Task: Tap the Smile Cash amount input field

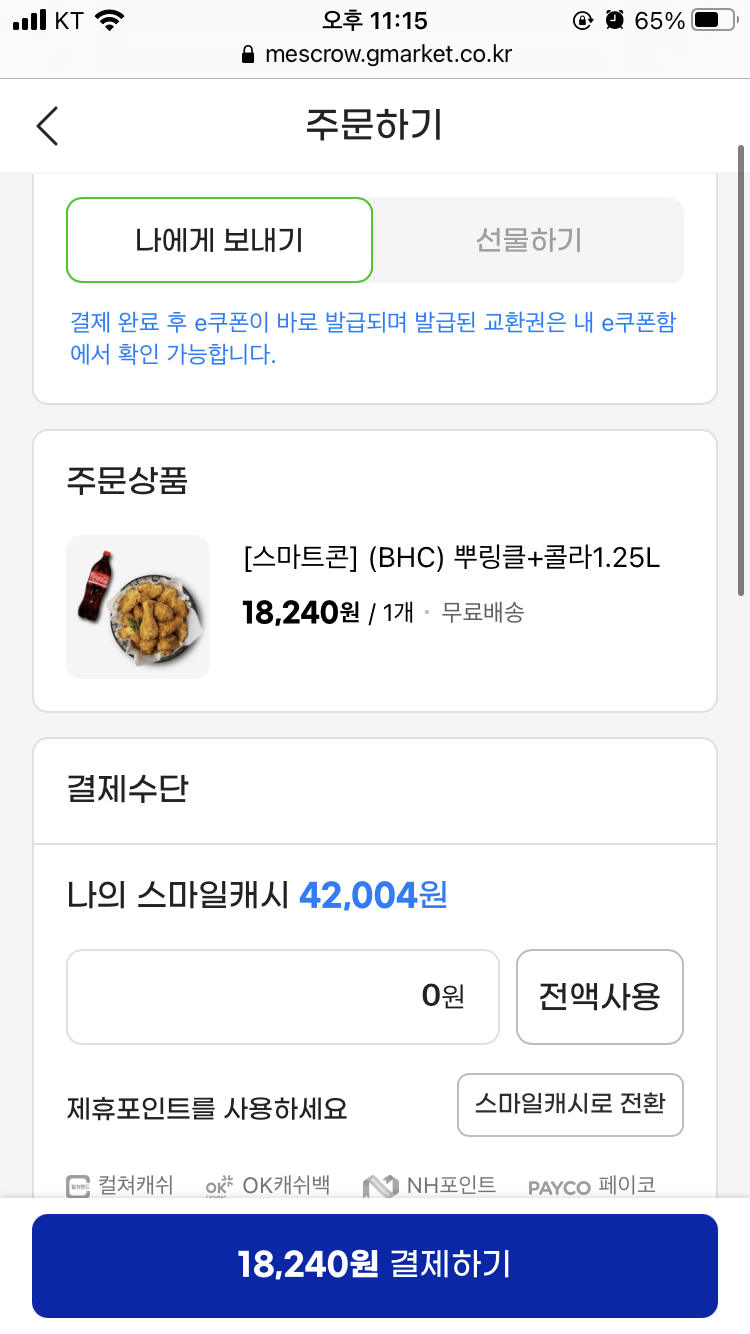Action: click(x=283, y=996)
